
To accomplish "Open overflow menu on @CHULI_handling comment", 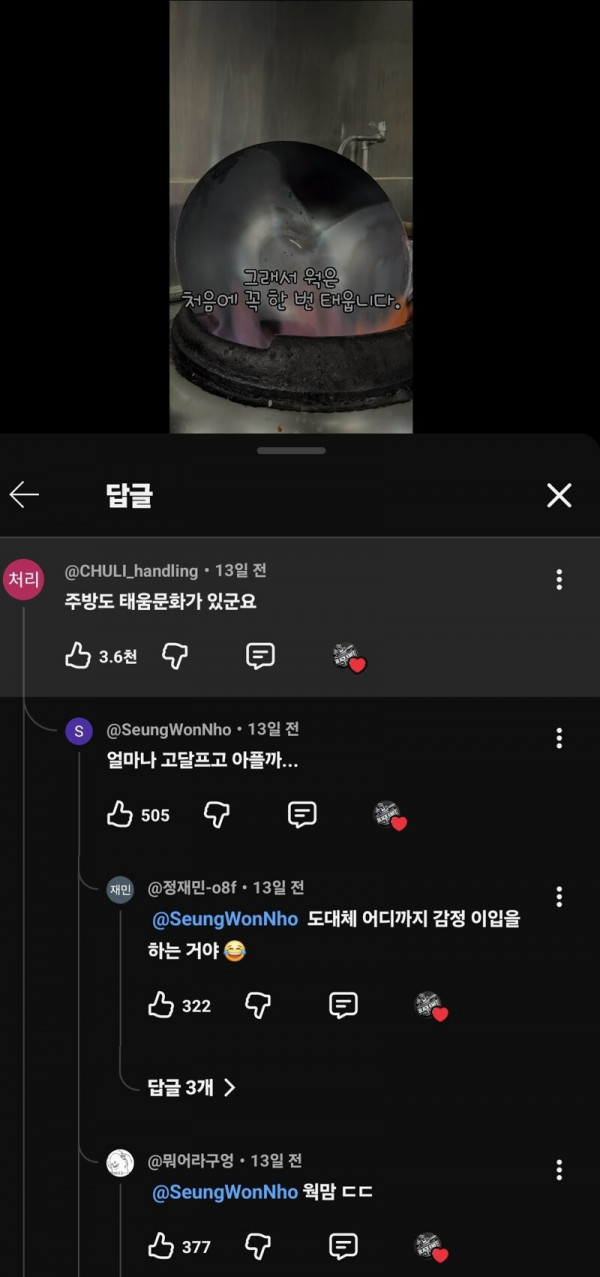I will click(x=559, y=579).
